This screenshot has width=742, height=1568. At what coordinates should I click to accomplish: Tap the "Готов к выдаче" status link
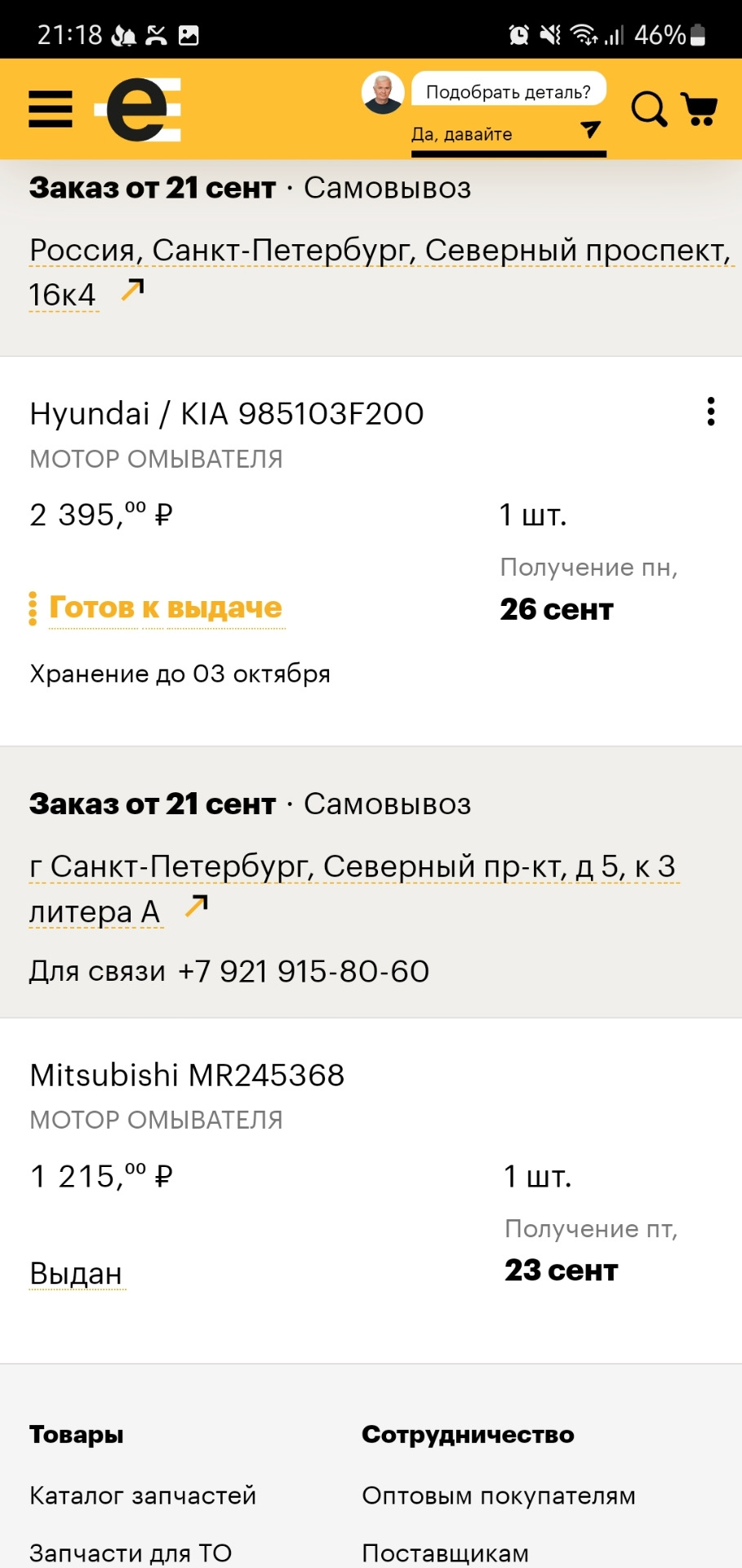click(x=166, y=608)
